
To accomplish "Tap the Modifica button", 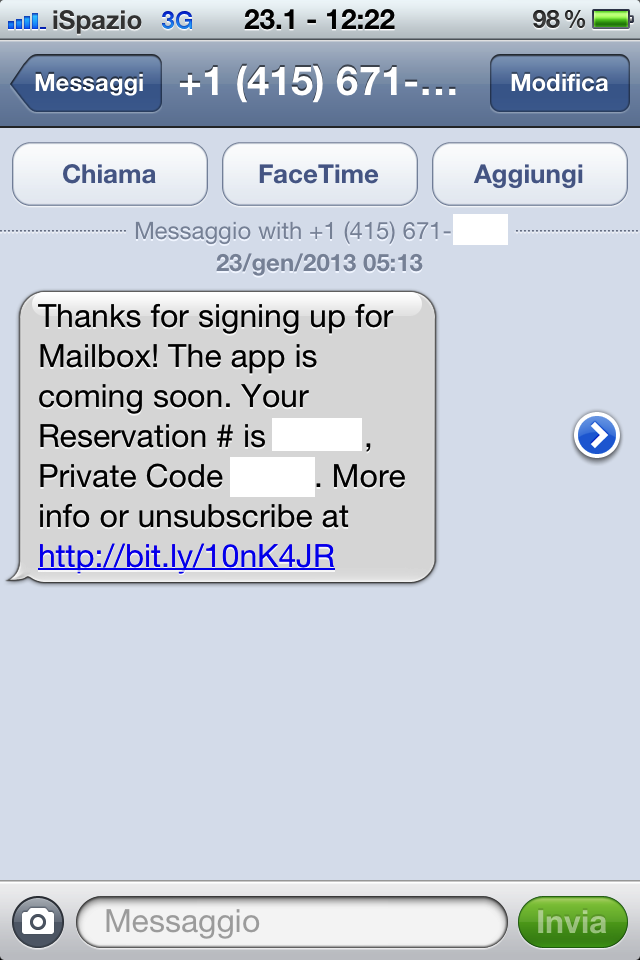I will (x=559, y=83).
